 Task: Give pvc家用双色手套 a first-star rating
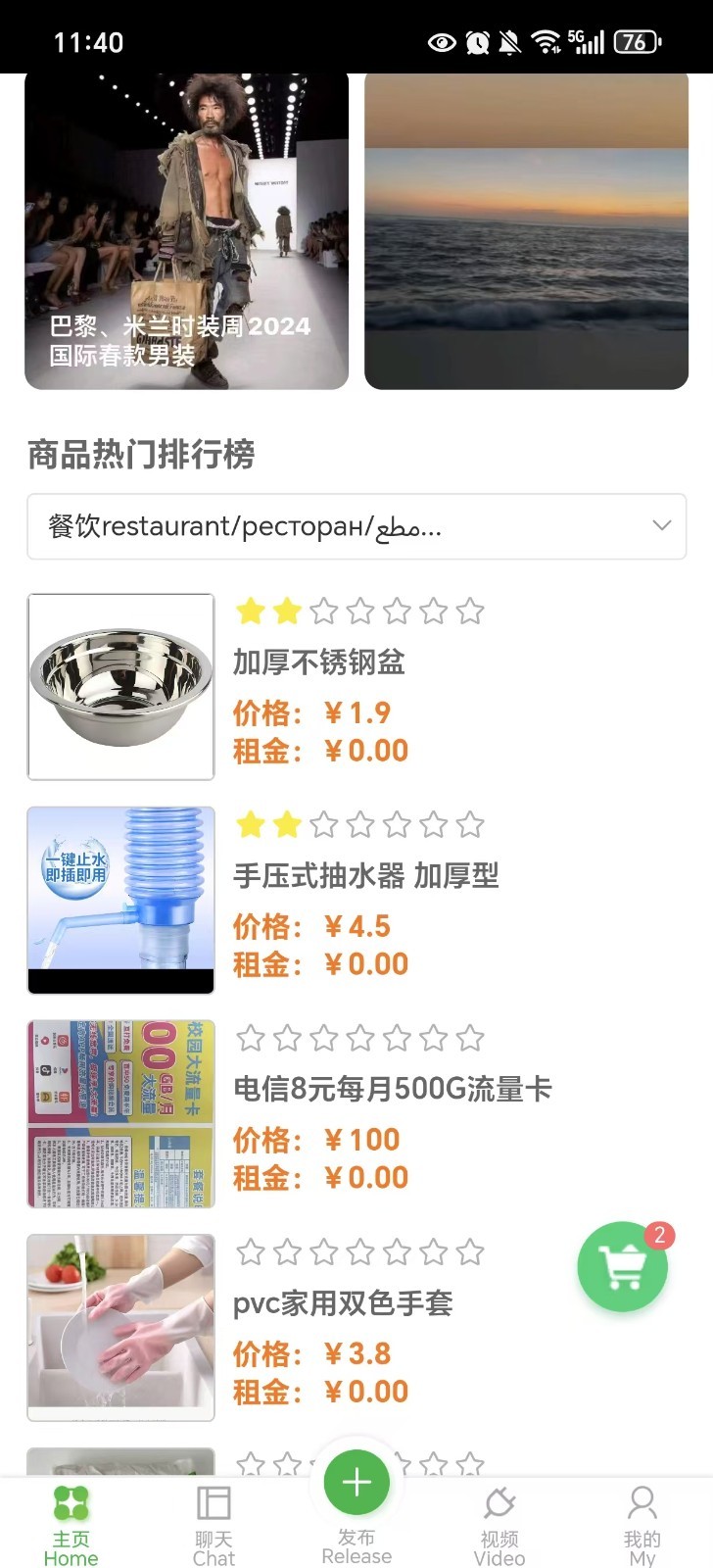pos(250,1251)
